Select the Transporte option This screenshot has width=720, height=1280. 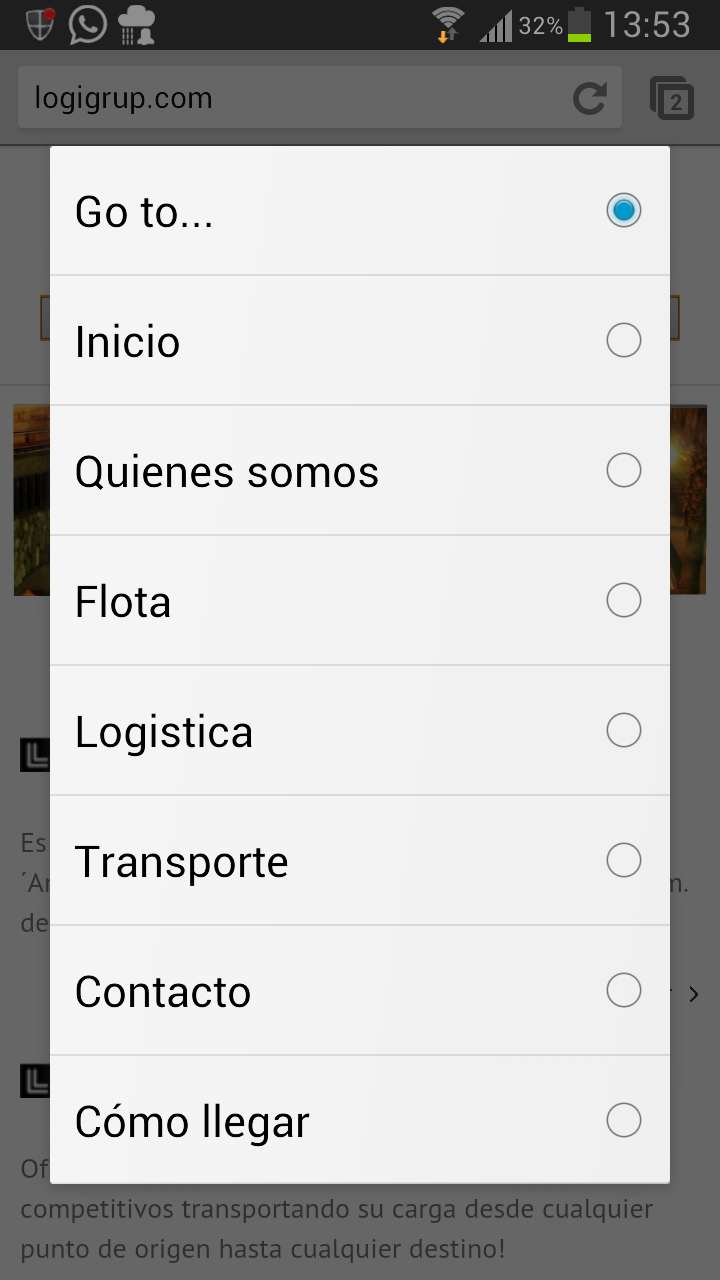(x=360, y=861)
